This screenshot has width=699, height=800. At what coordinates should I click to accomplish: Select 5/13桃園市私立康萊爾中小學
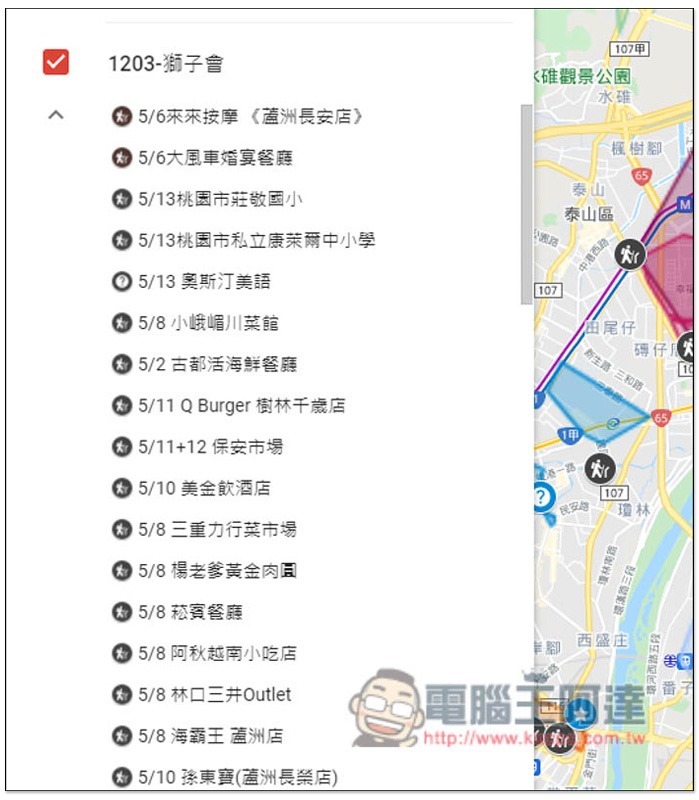click(256, 240)
